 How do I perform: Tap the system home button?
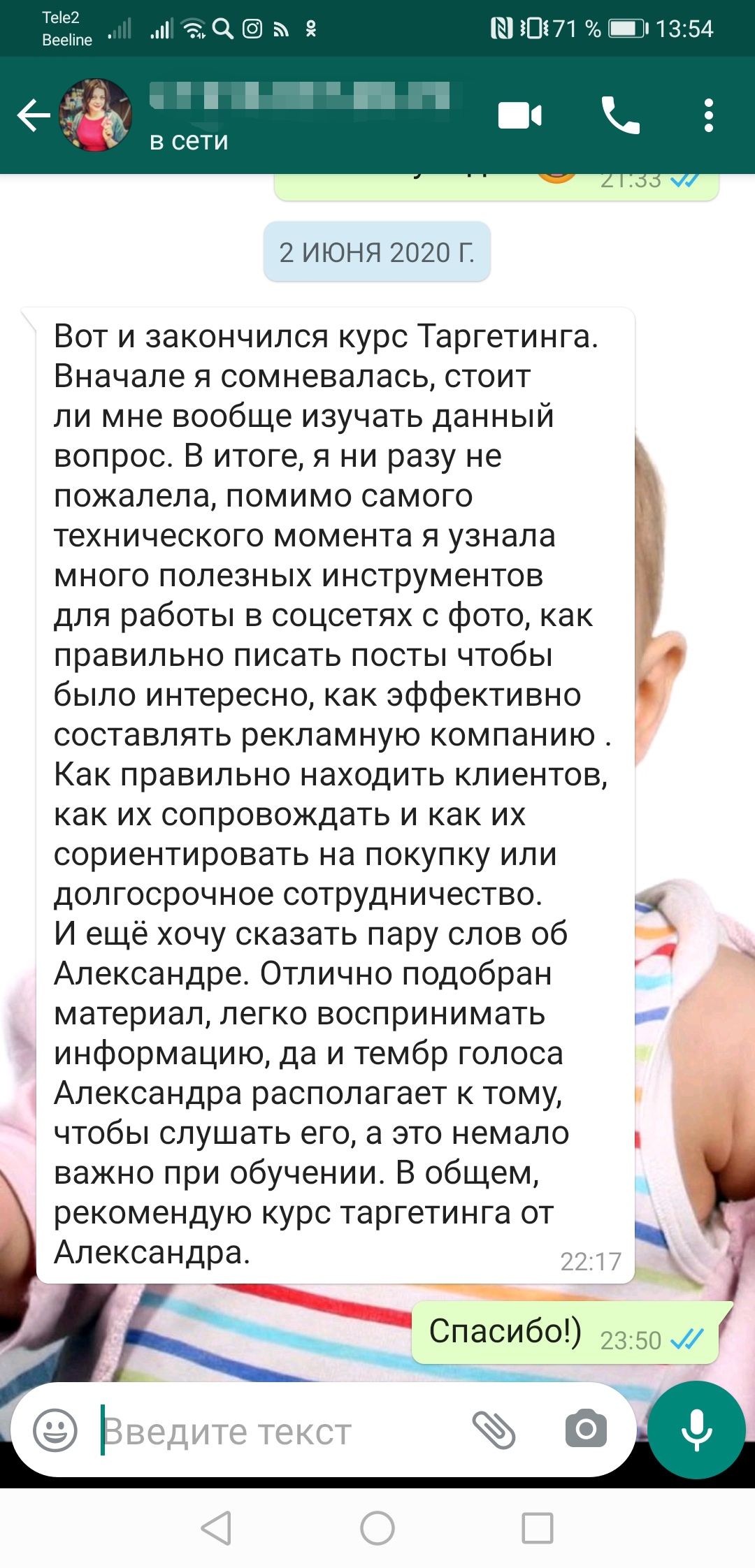point(377,1528)
